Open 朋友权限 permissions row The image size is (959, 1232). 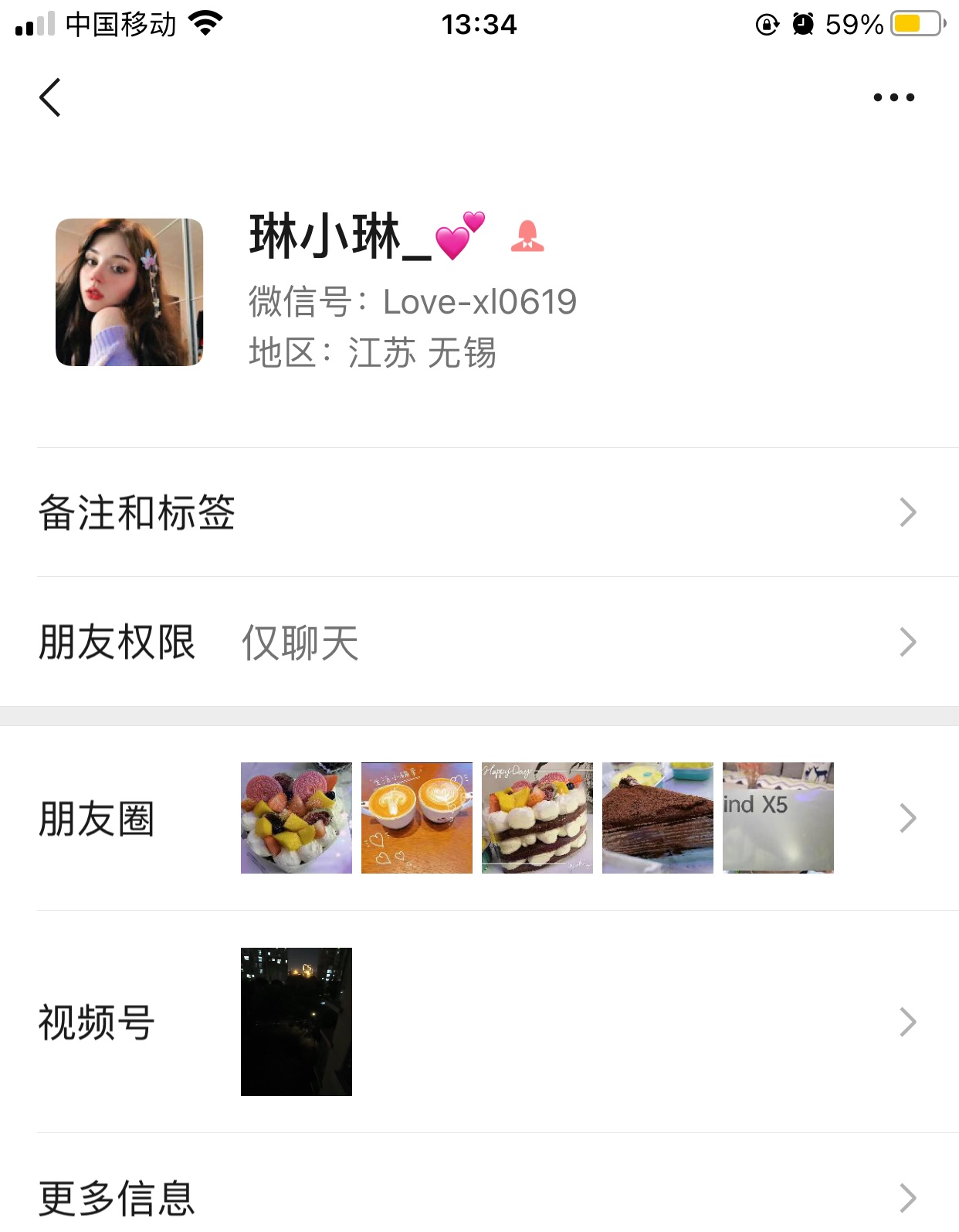coord(479,642)
